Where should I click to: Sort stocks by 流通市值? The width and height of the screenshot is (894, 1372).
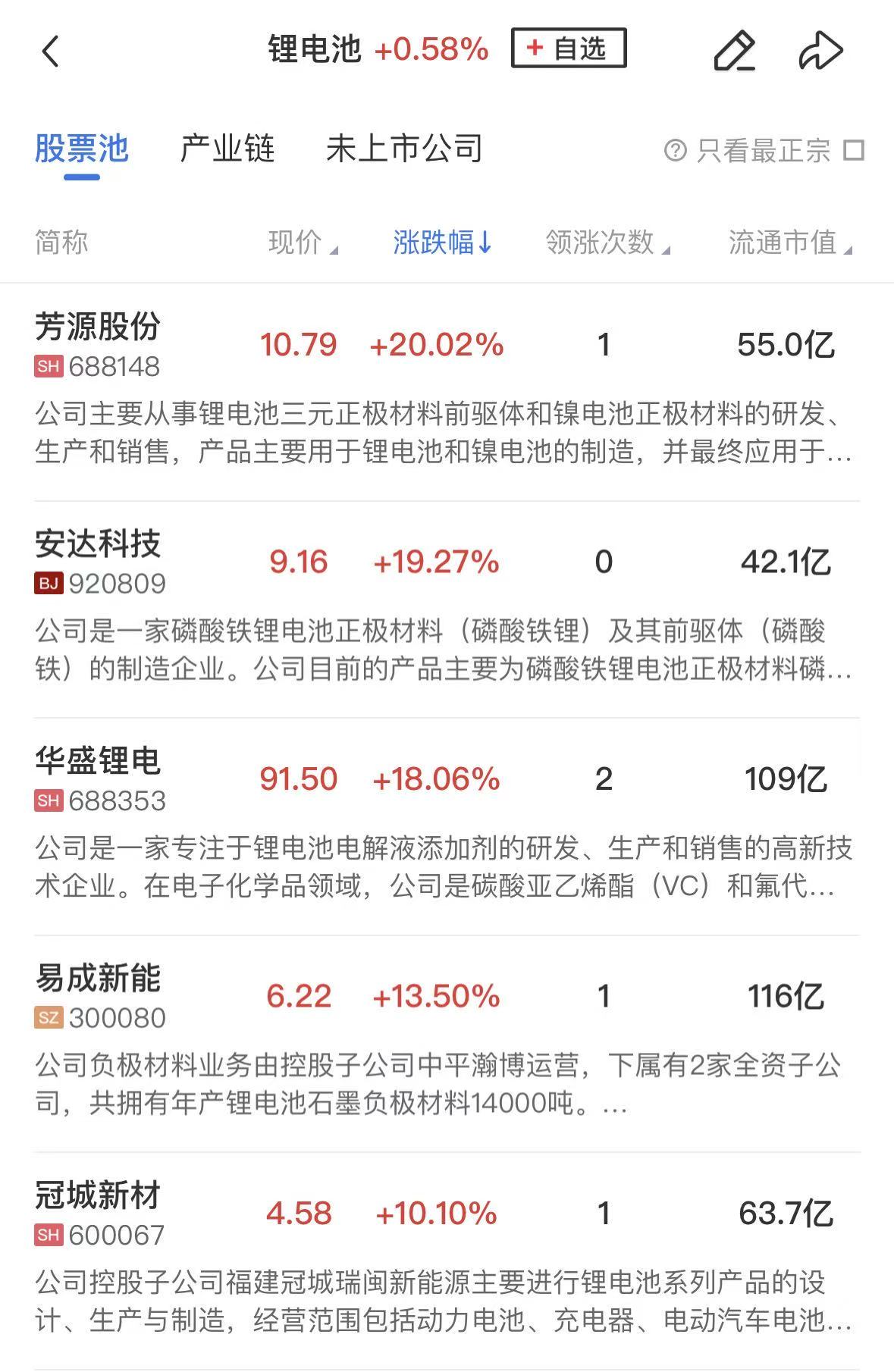(789, 243)
